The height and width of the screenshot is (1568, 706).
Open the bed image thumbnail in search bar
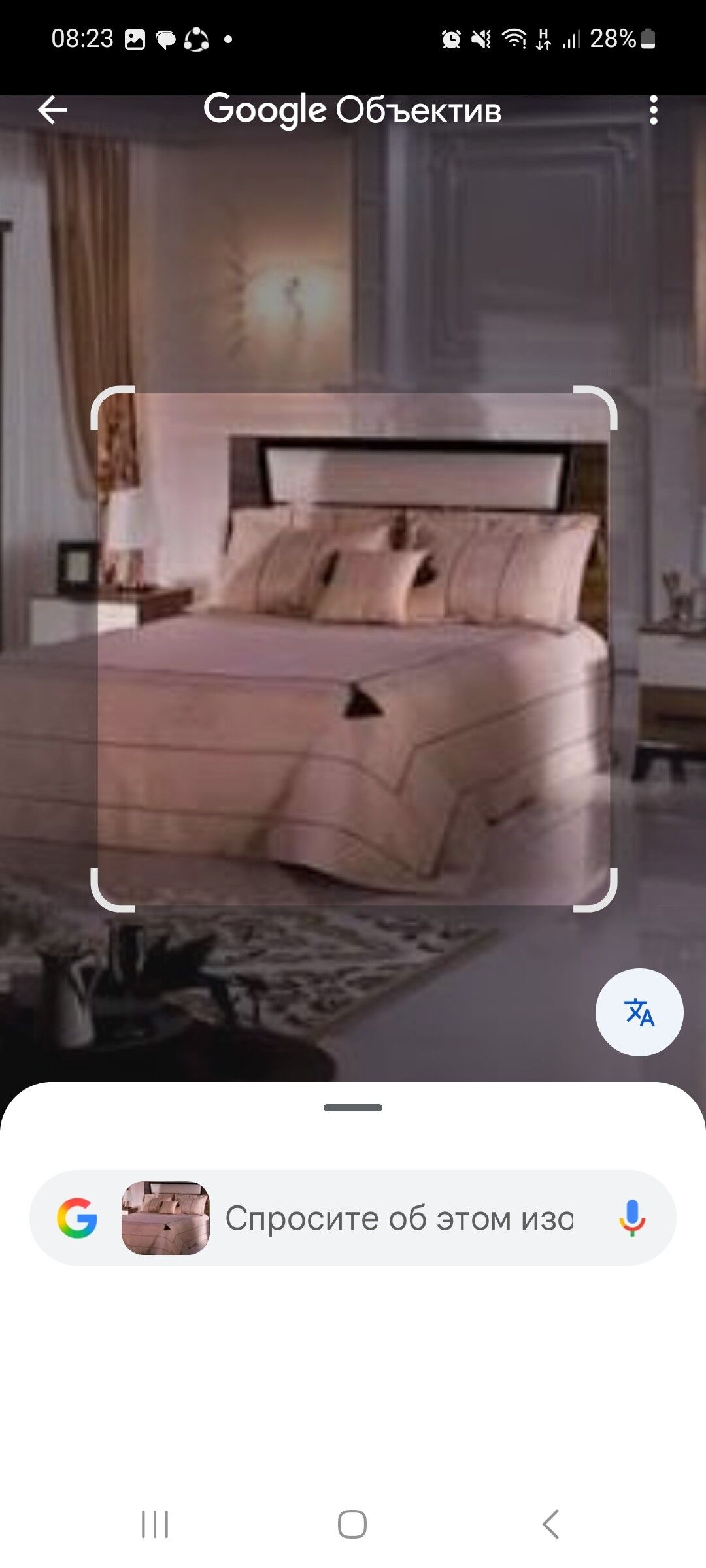pos(165,1218)
